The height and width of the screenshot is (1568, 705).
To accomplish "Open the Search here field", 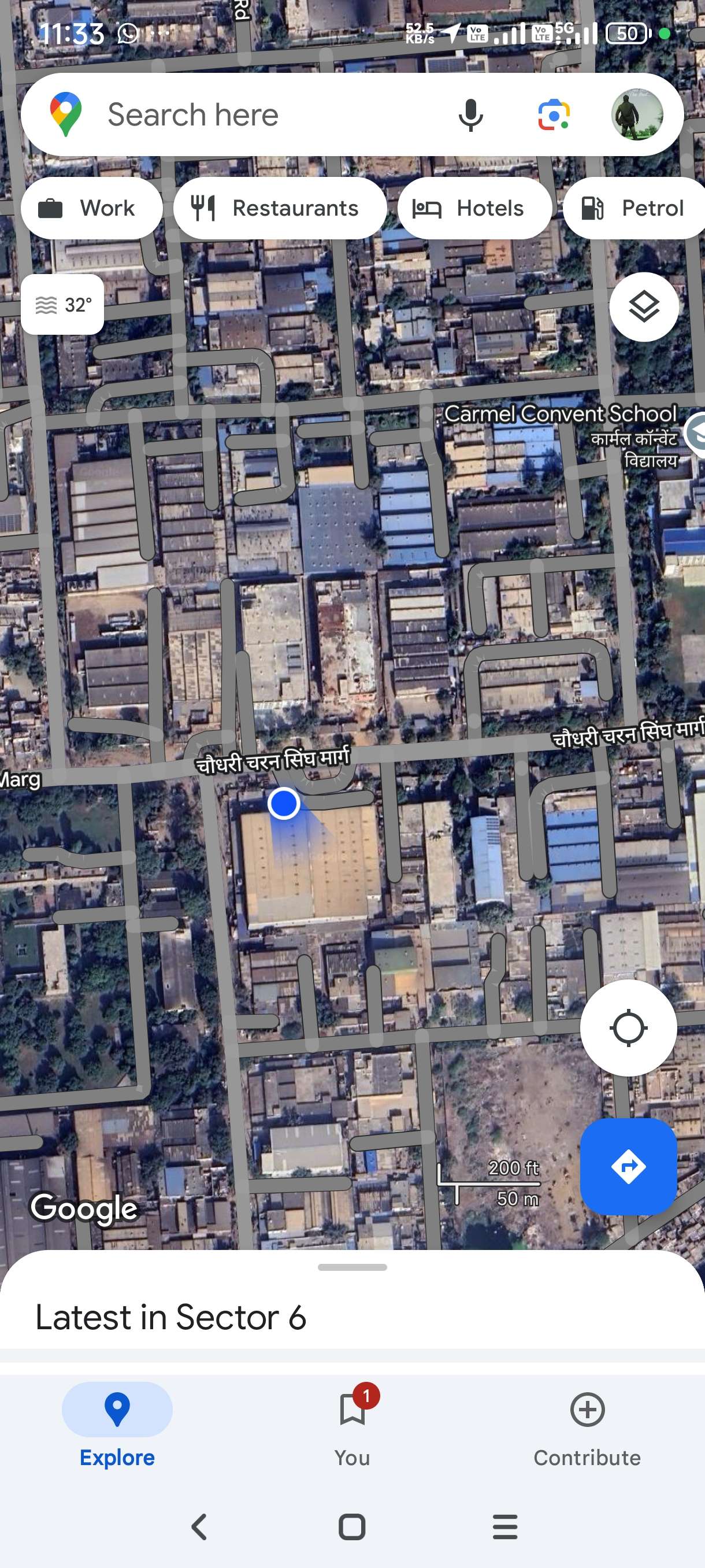I will [243, 114].
